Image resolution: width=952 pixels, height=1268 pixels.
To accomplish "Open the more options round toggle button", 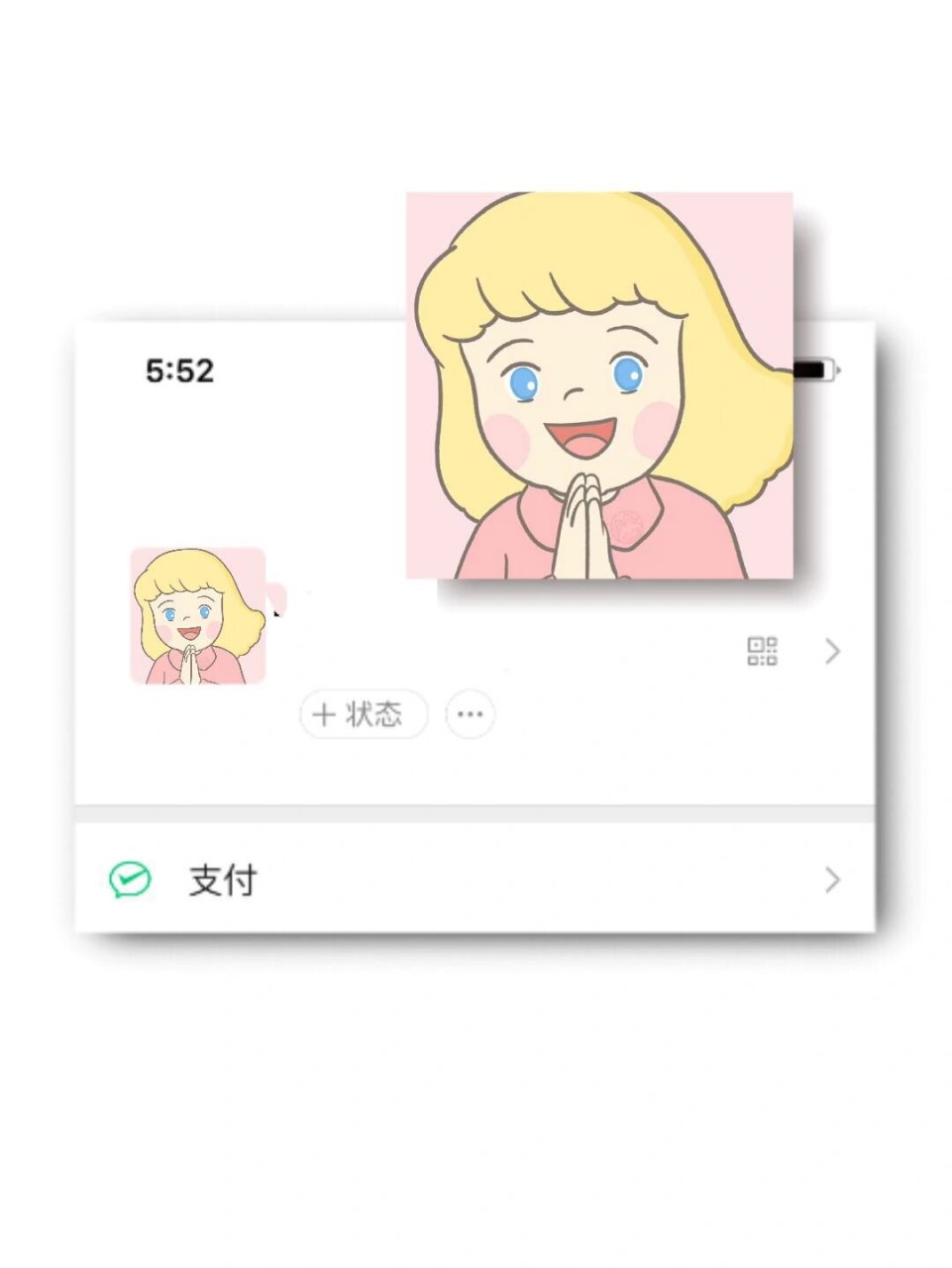I will coord(470,715).
